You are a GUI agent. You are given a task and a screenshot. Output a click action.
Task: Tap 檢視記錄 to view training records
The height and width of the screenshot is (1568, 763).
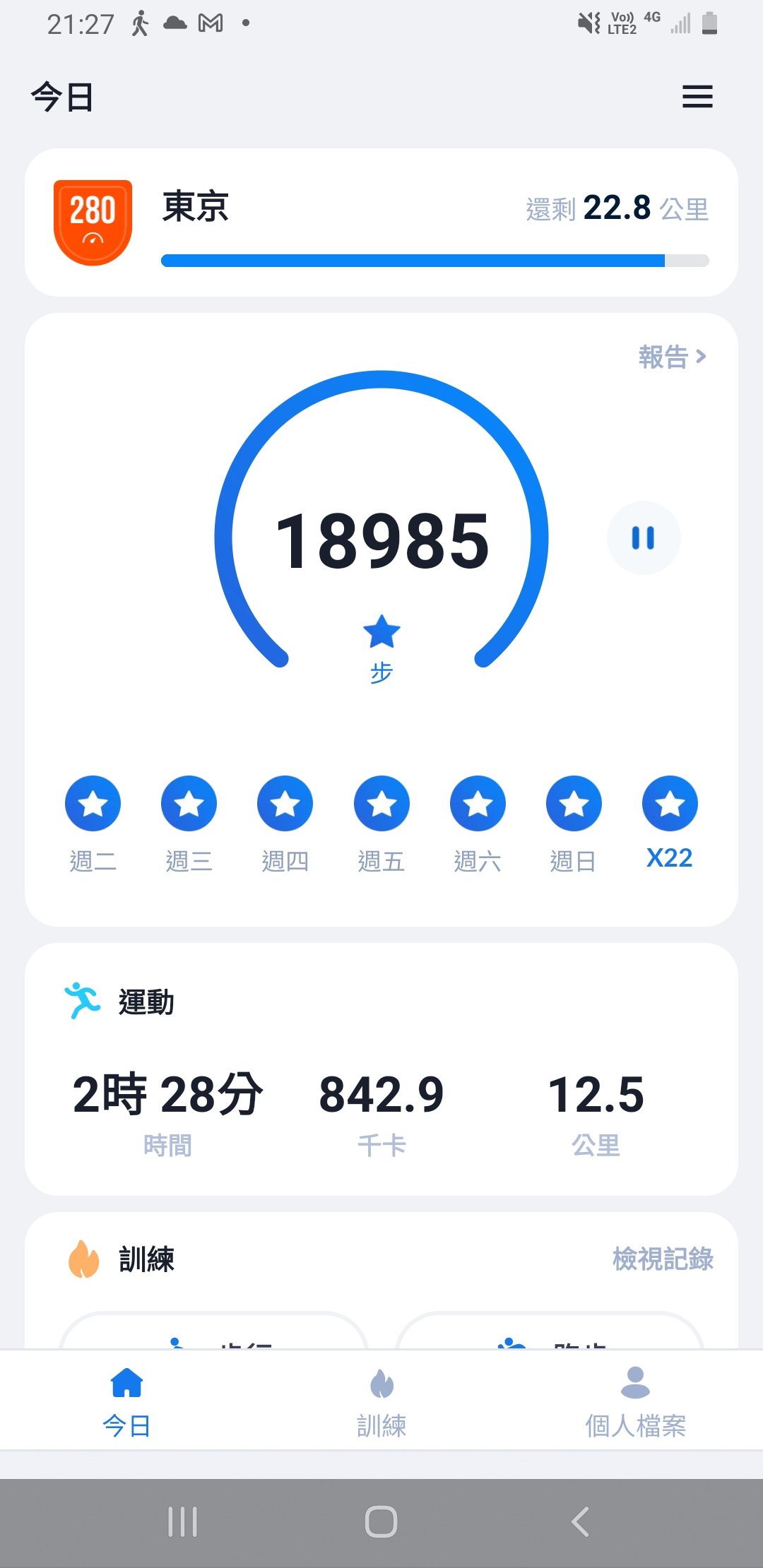pos(663,1259)
